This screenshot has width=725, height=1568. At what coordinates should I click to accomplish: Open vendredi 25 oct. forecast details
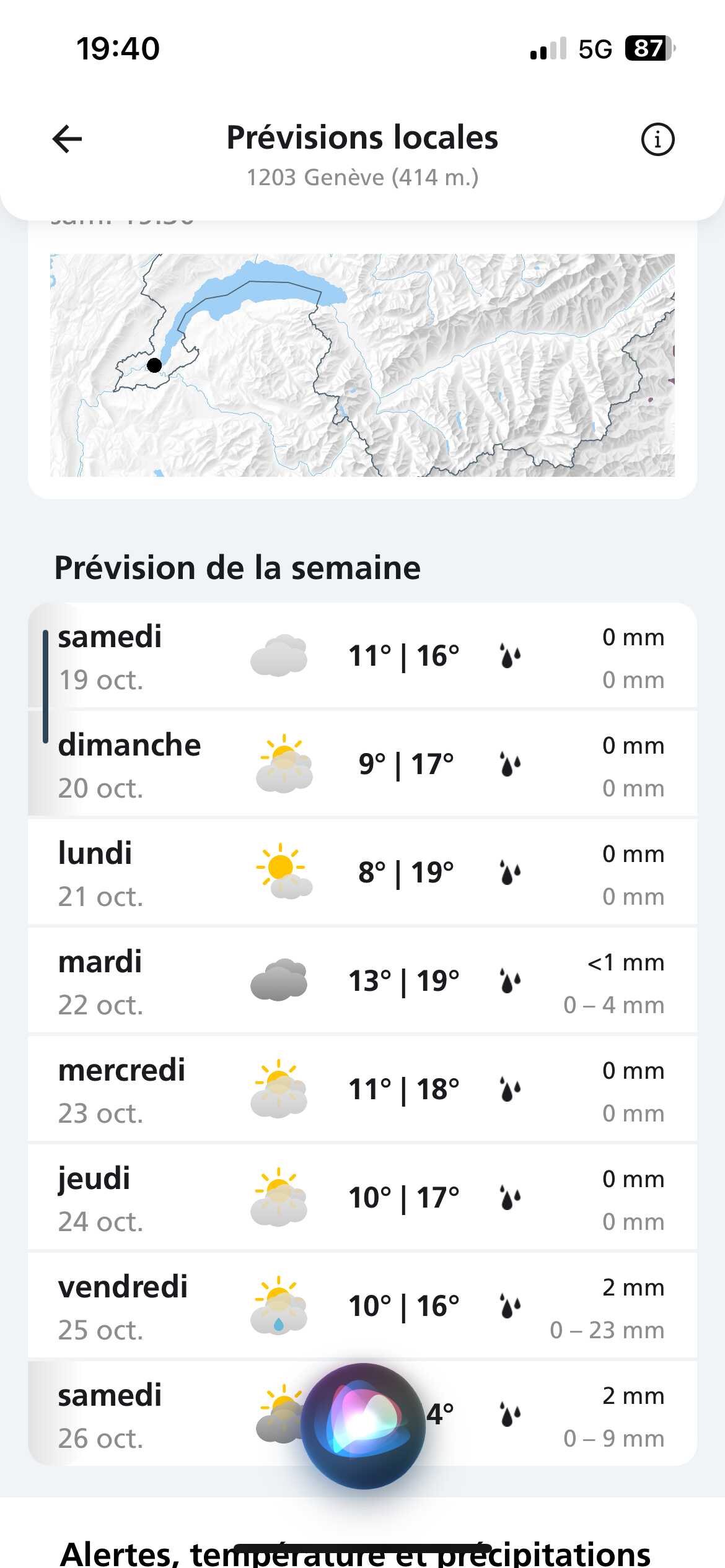(362, 1305)
